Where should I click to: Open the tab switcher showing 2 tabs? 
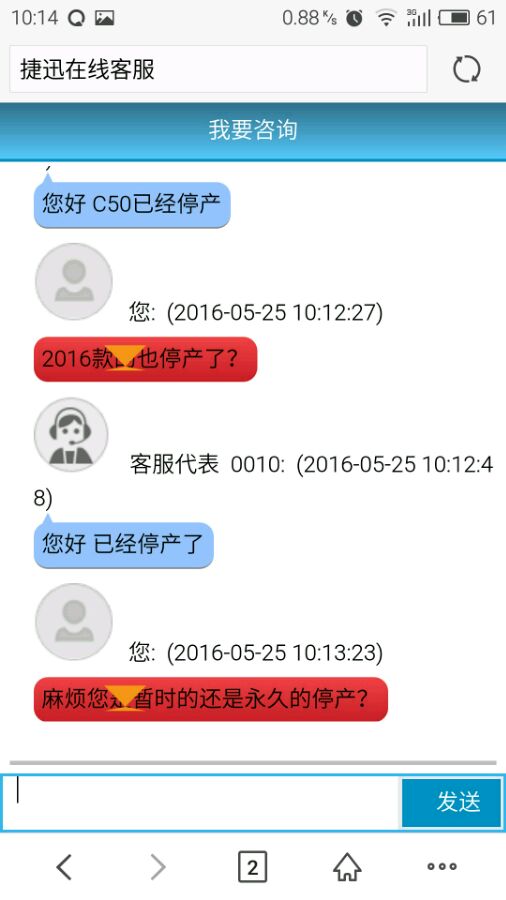pyautogui.click(x=252, y=867)
